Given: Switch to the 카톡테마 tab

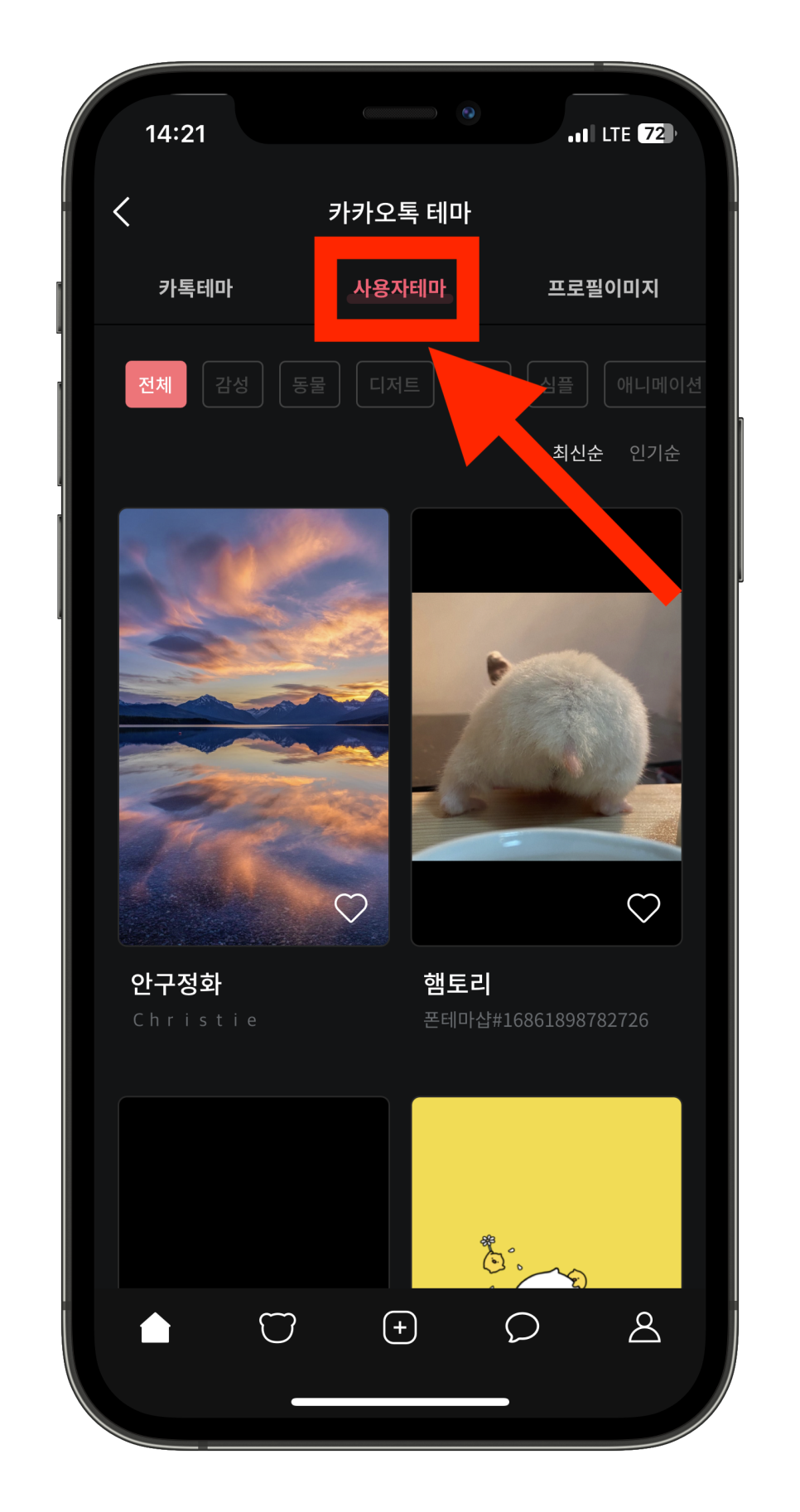Looking at the screenshot, I should 195,288.
